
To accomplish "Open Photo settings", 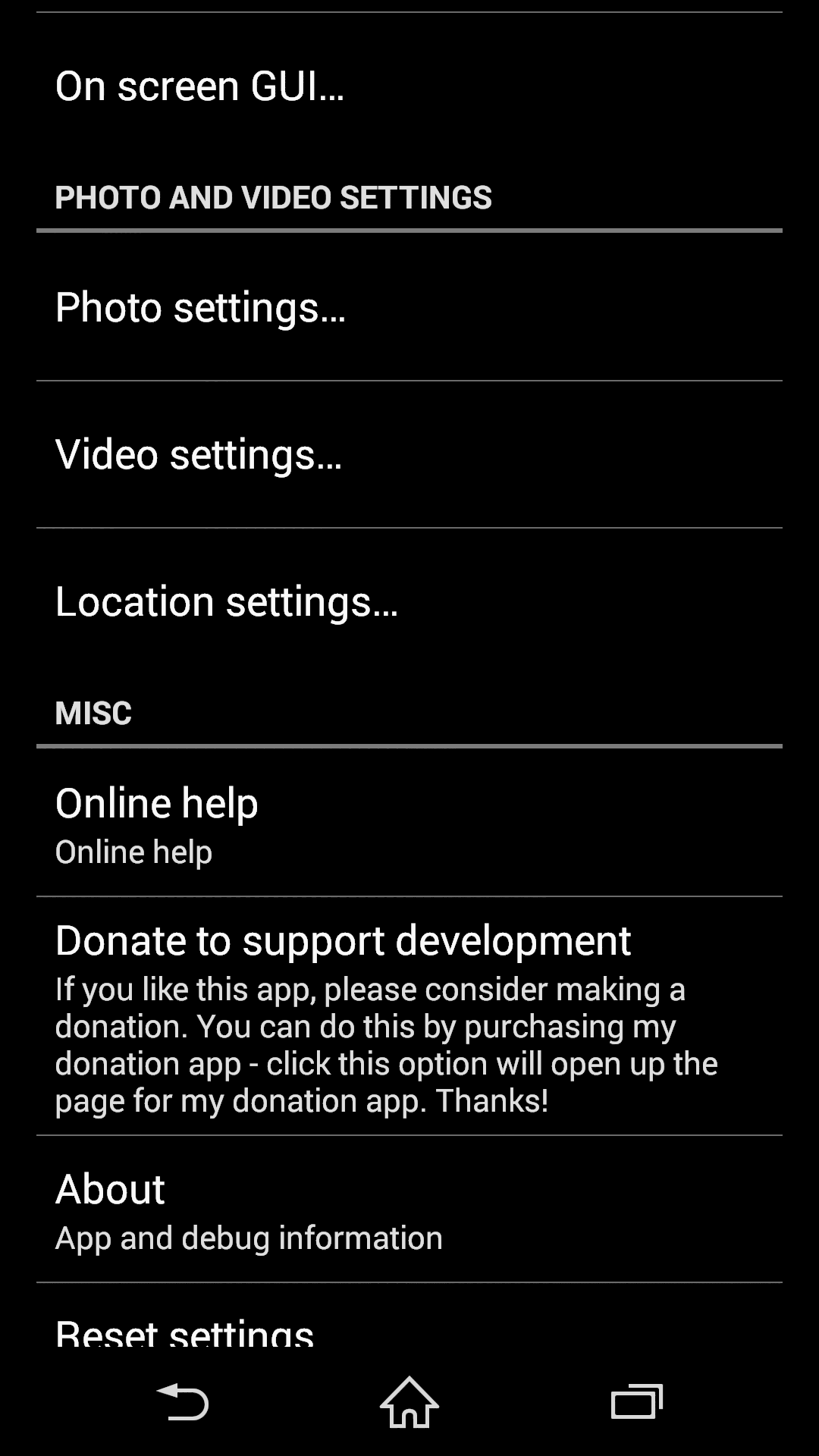I will coord(409,307).
